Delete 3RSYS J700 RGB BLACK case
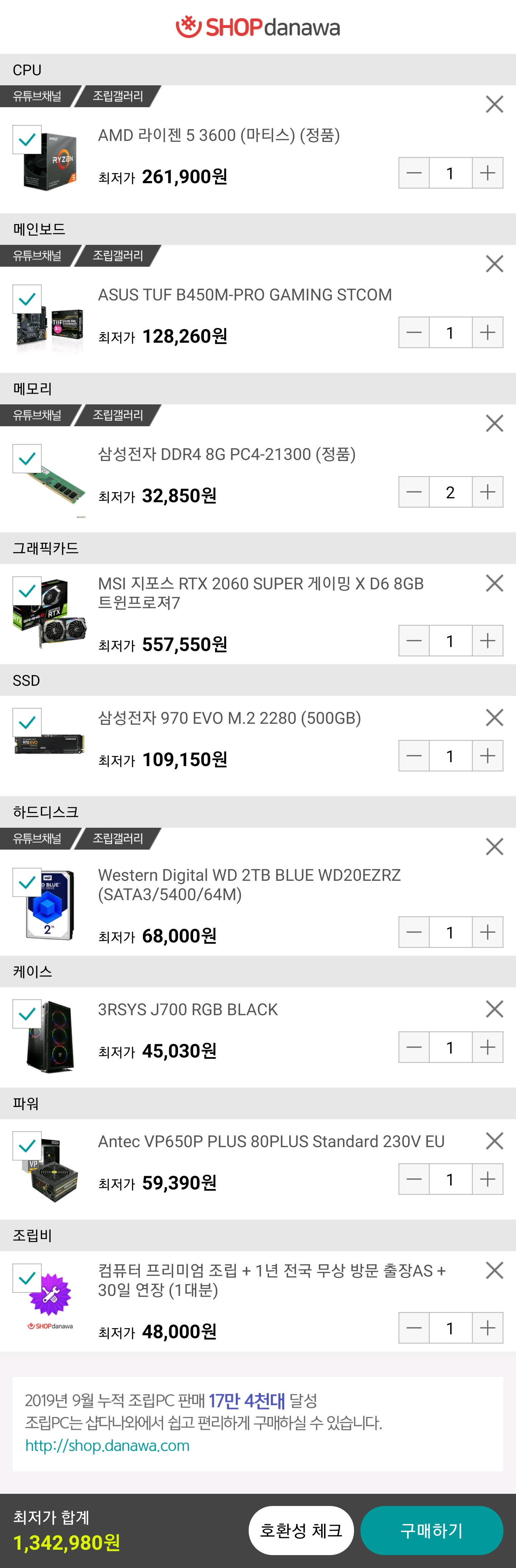516x1568 pixels. 494,1009
